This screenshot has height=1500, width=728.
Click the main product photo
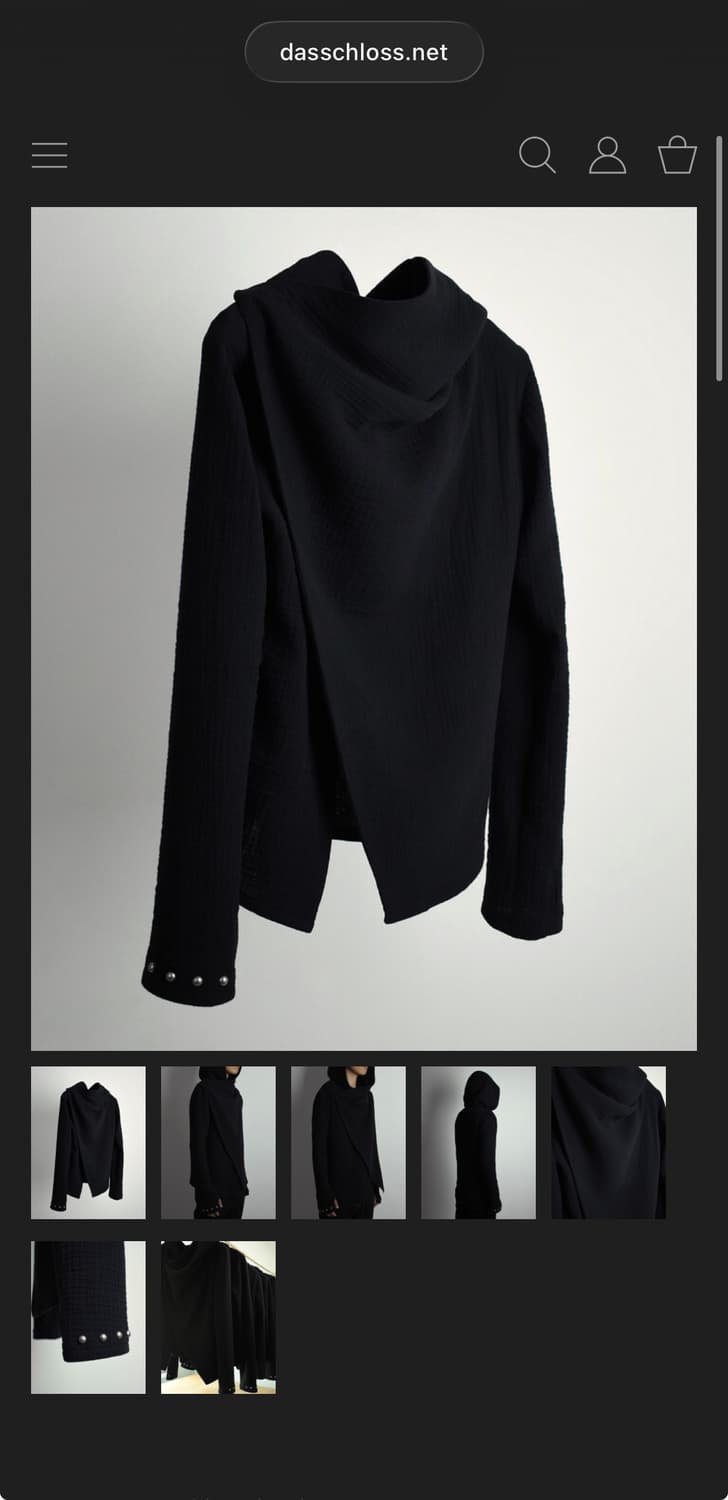tap(364, 620)
